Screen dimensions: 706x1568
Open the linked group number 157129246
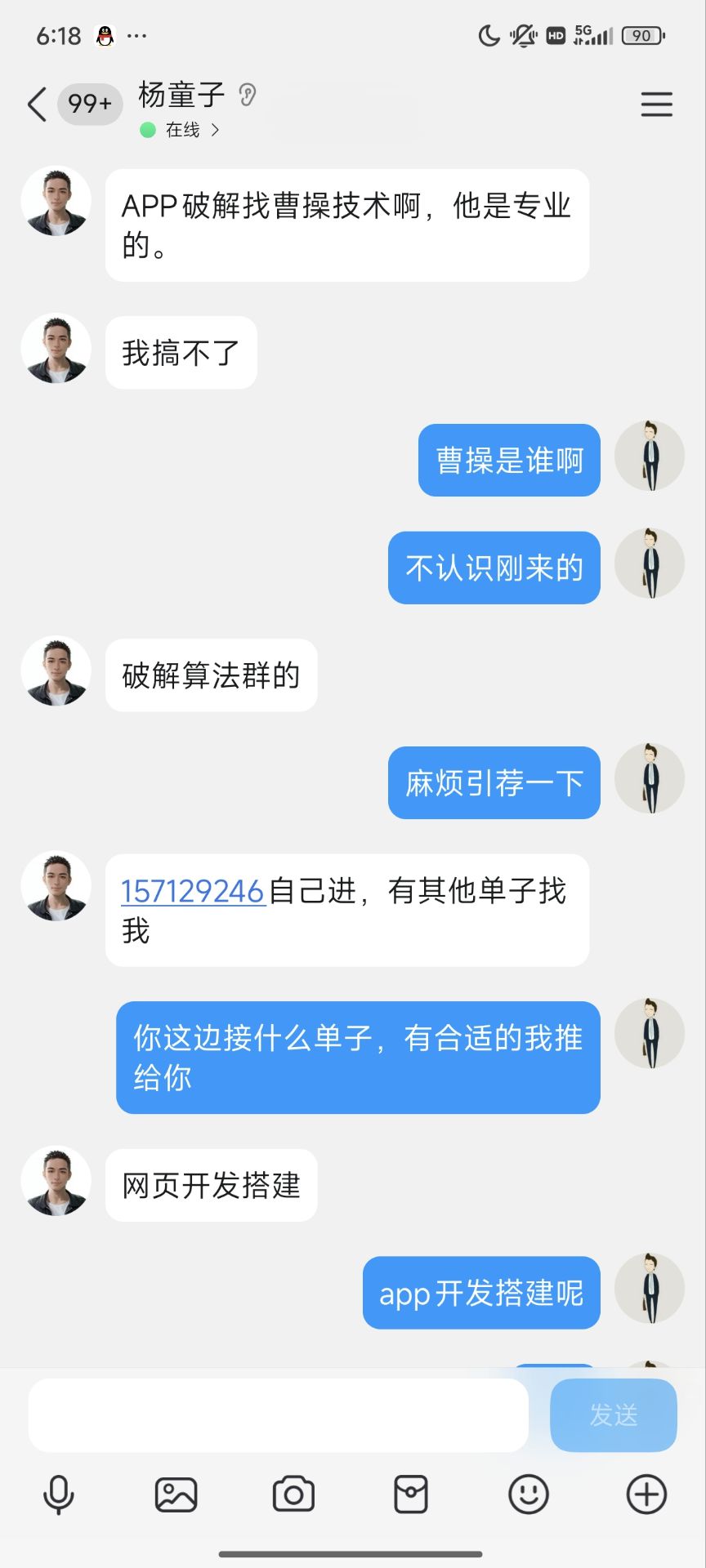(x=193, y=891)
